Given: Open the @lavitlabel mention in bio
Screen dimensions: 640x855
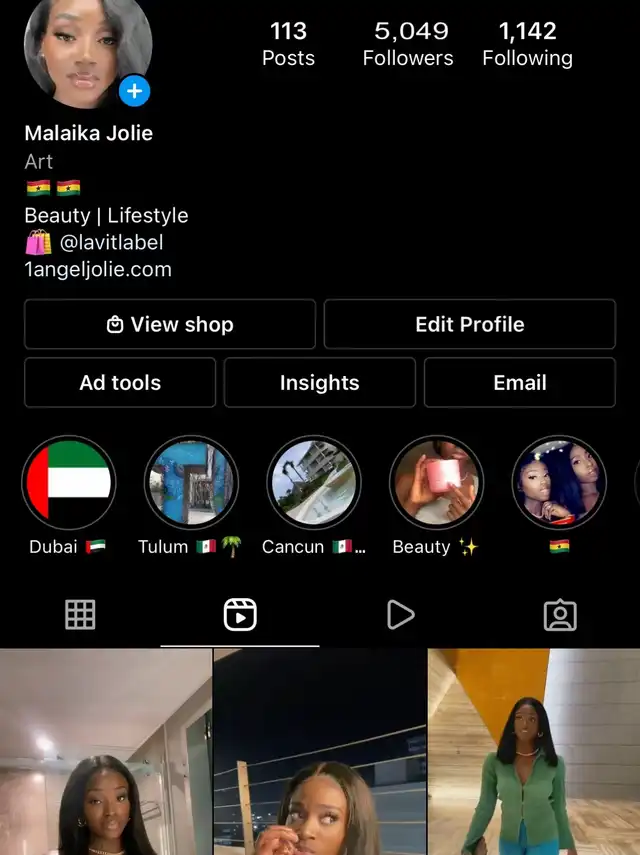Looking at the screenshot, I should pos(111,242).
